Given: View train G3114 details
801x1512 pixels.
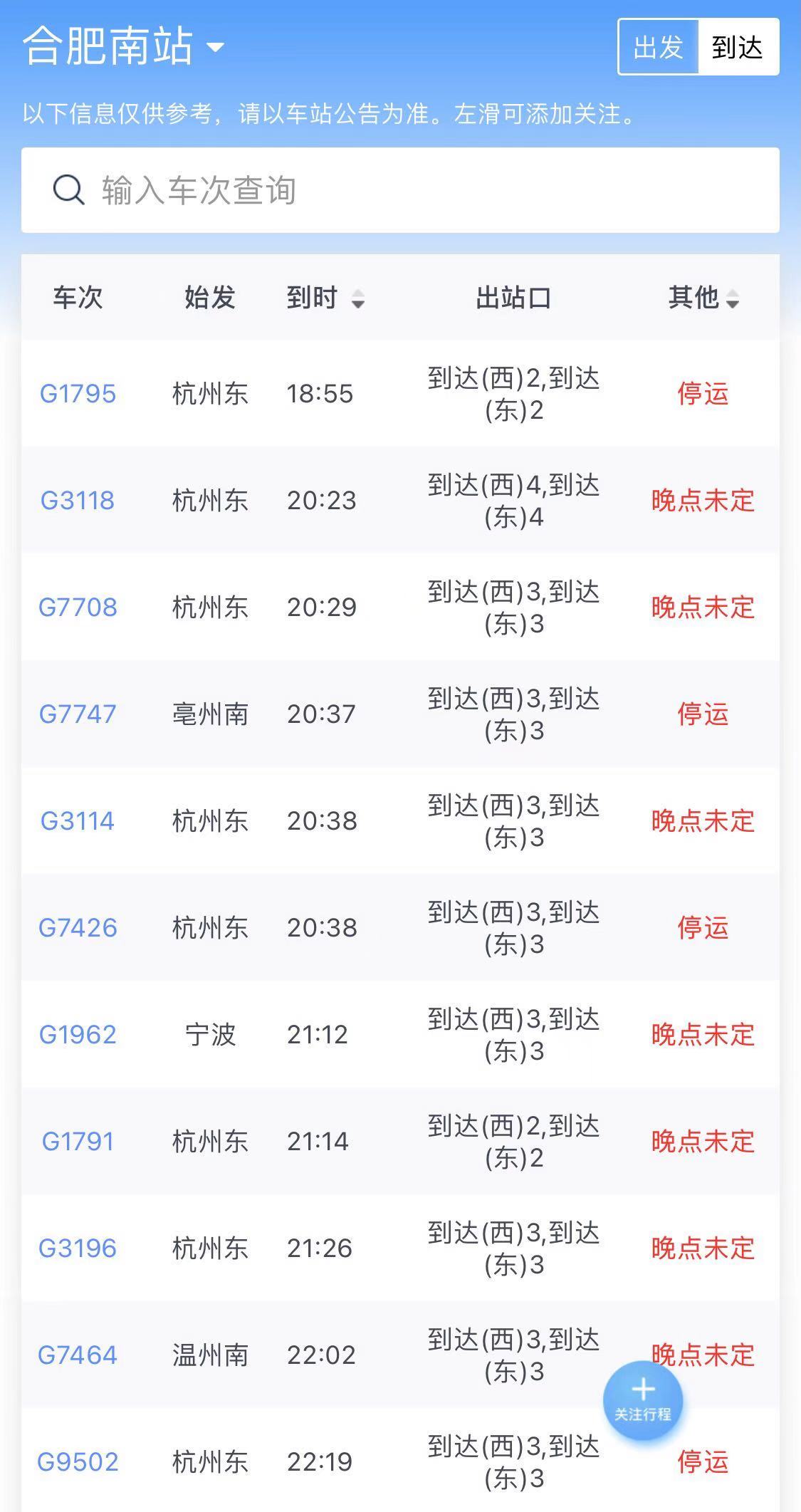Looking at the screenshot, I should 78,821.
